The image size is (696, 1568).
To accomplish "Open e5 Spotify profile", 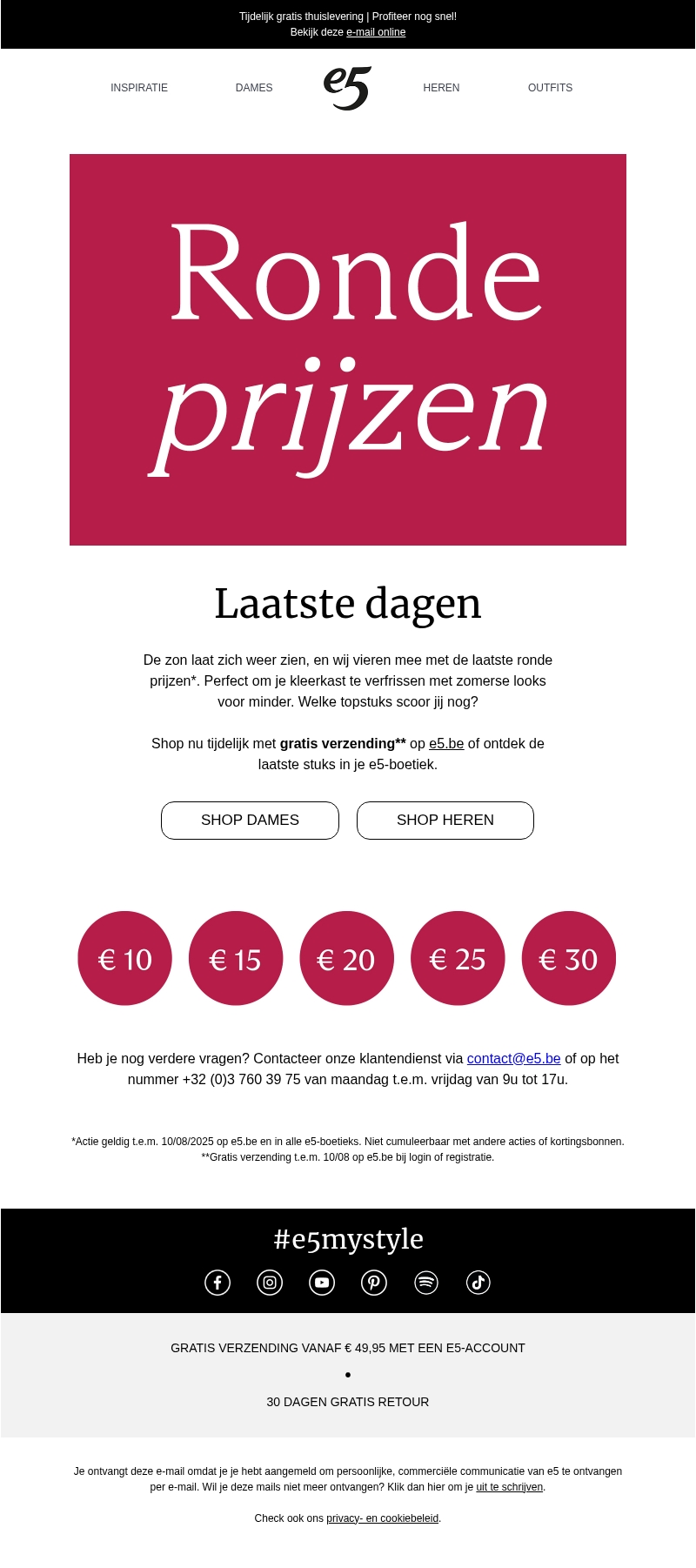I will click(426, 1283).
